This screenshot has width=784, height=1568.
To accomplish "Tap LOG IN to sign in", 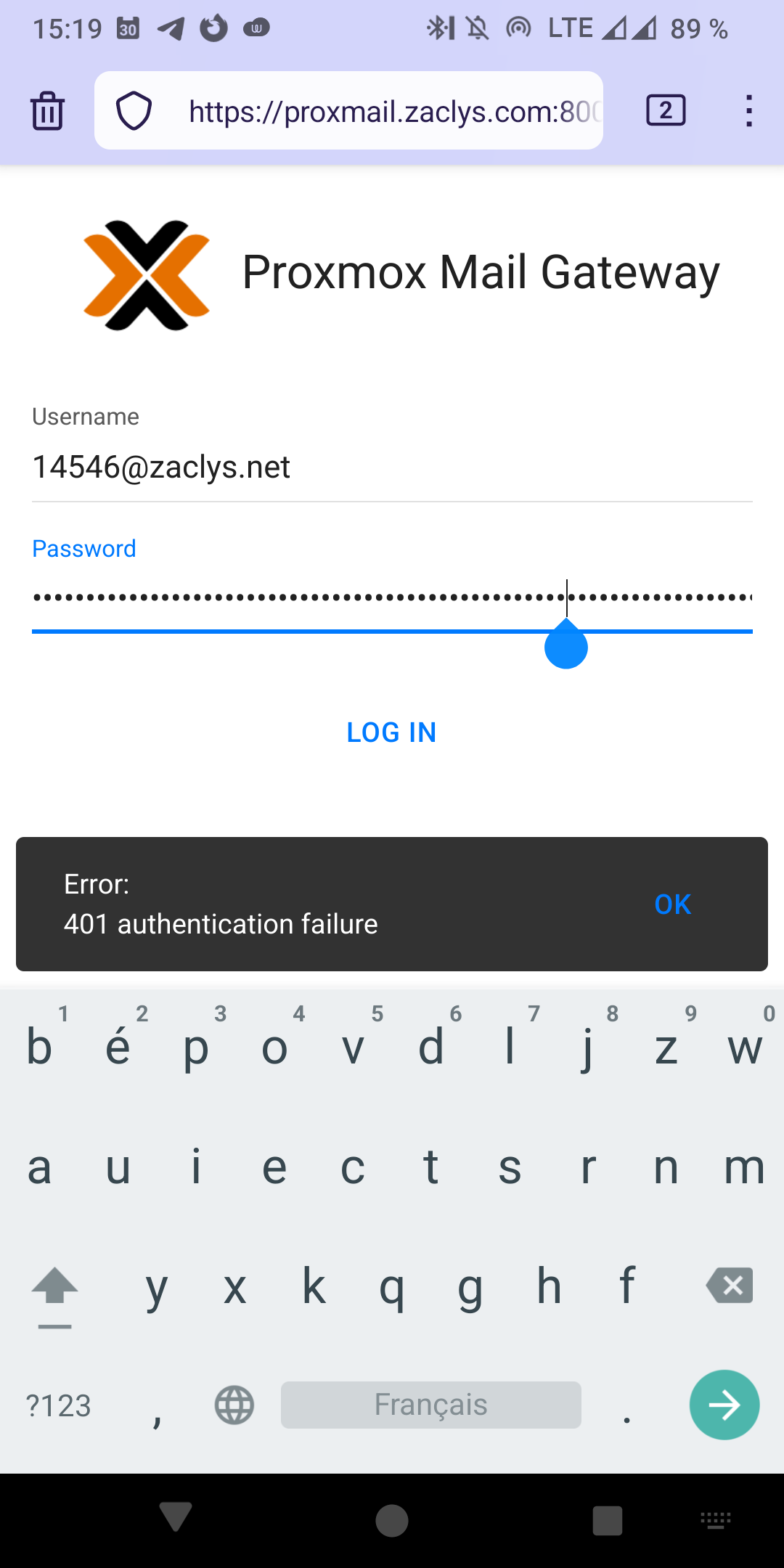I will pos(391,732).
